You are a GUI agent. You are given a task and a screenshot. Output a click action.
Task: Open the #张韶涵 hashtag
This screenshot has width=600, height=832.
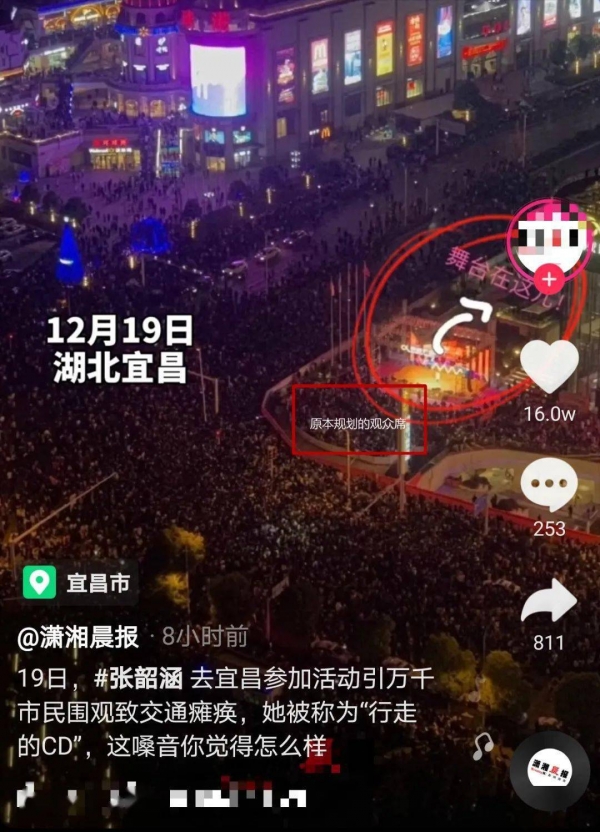click(x=140, y=678)
